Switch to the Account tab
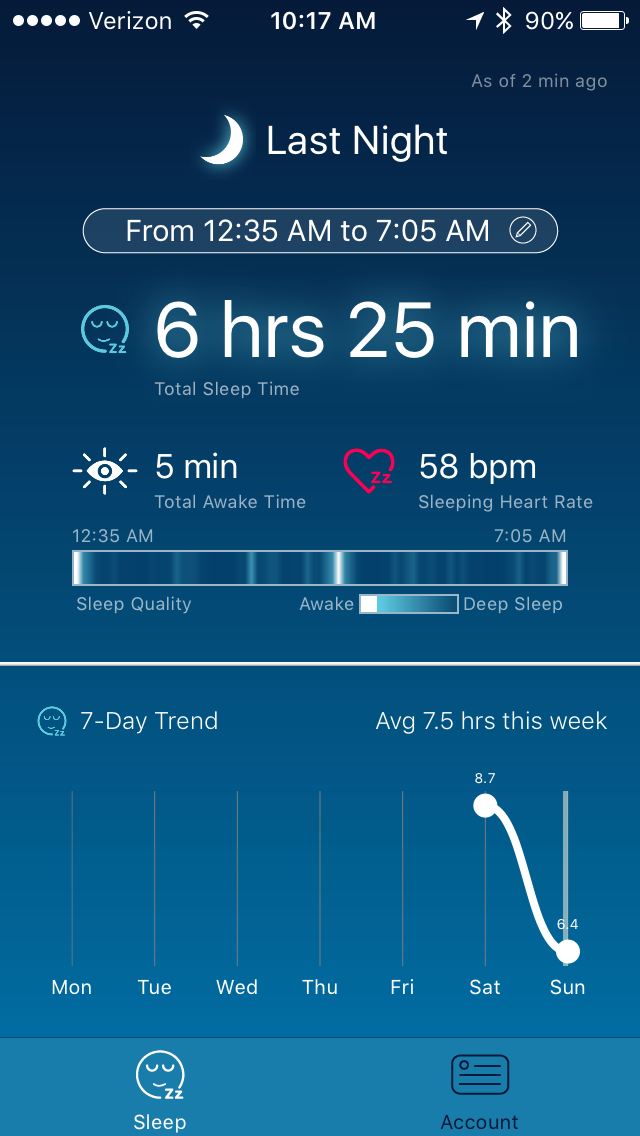Image resolution: width=640 pixels, height=1136 pixels. [480, 1089]
